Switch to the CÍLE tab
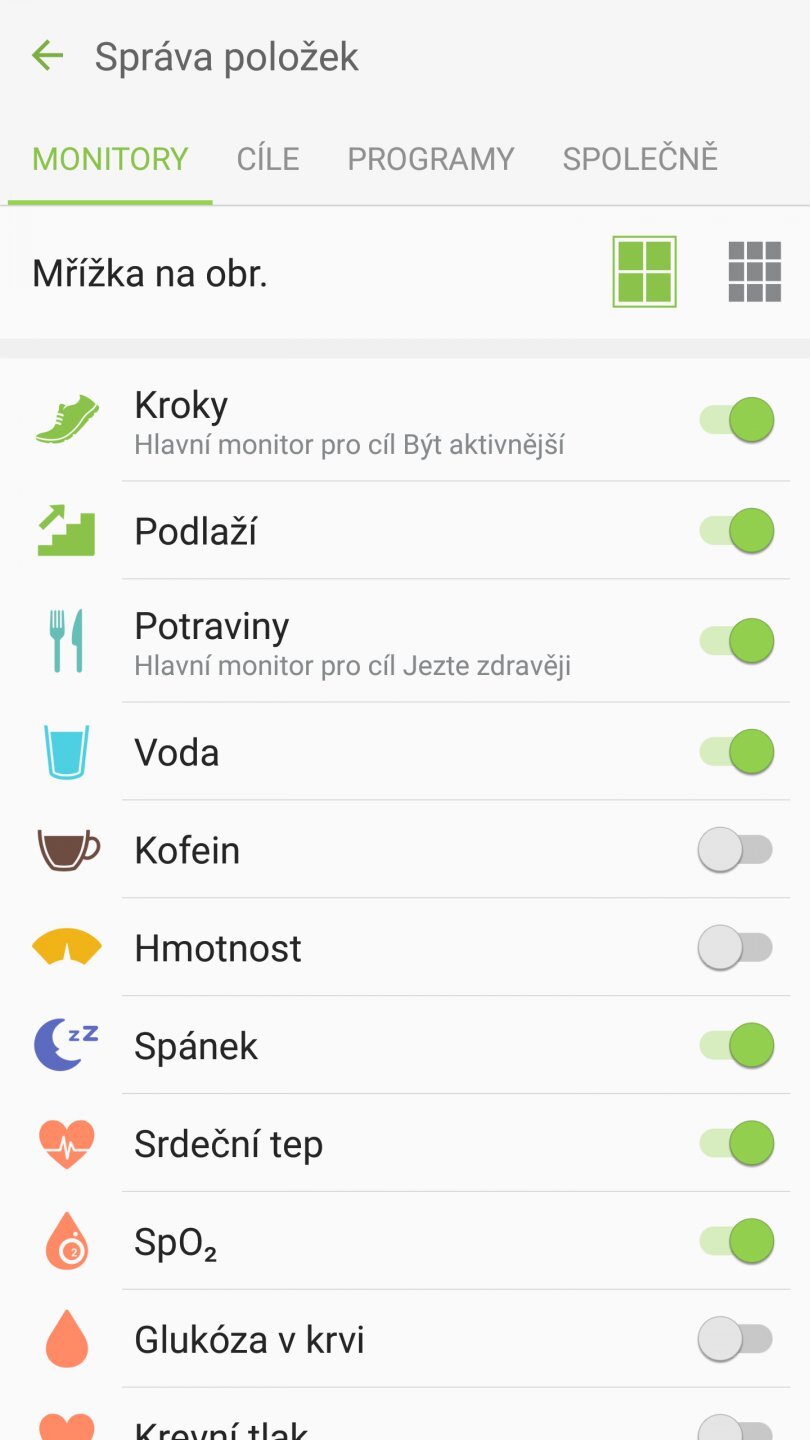This screenshot has height=1440, width=810. pyautogui.click(x=268, y=159)
